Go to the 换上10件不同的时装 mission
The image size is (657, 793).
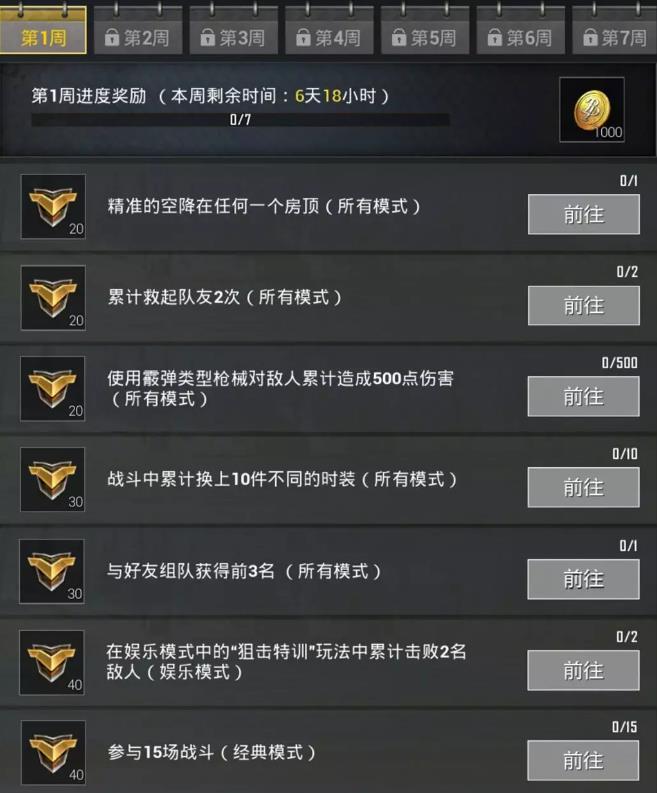click(x=583, y=487)
